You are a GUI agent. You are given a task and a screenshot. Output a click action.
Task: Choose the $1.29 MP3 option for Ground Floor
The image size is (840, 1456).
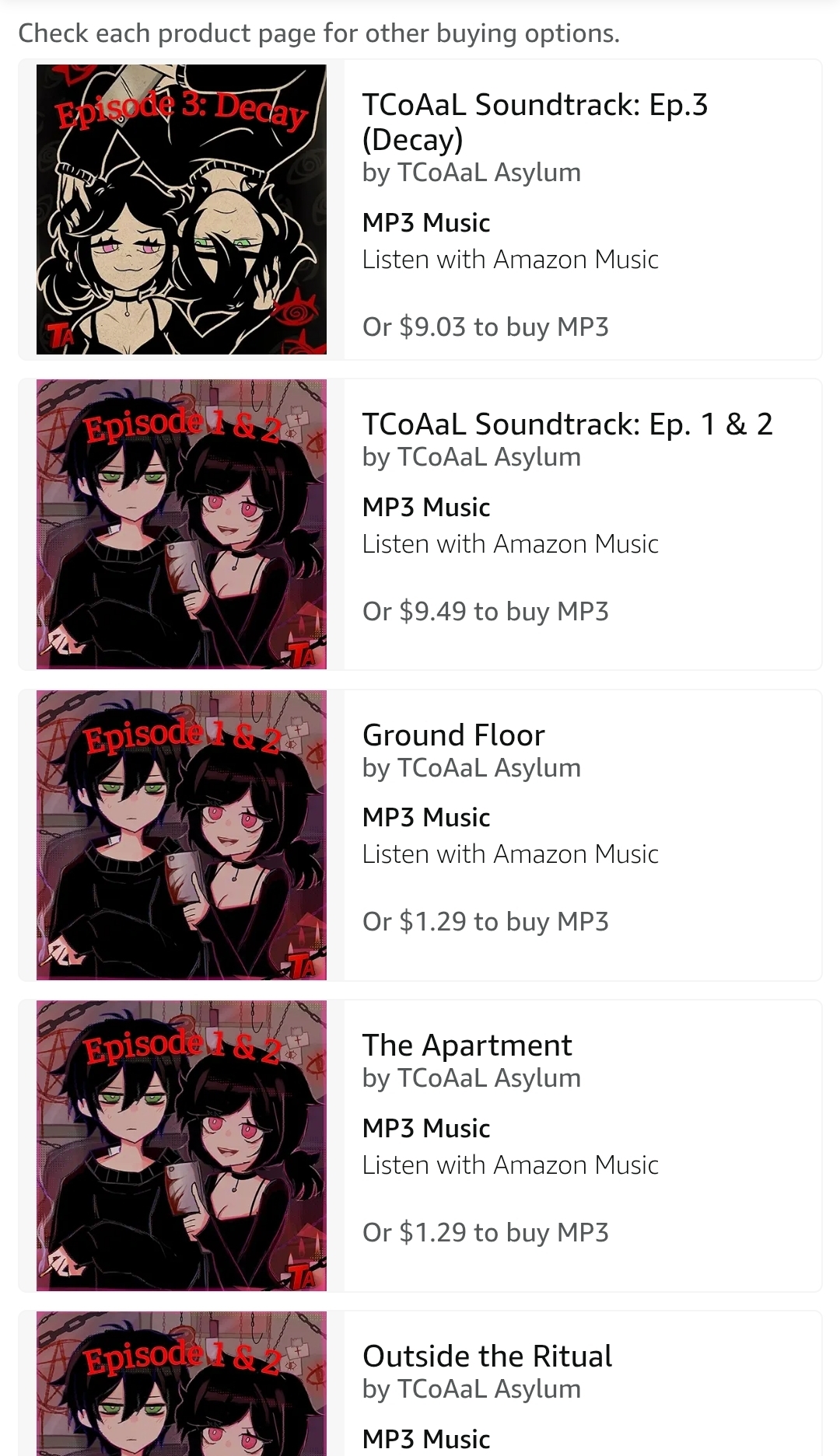pos(485,922)
